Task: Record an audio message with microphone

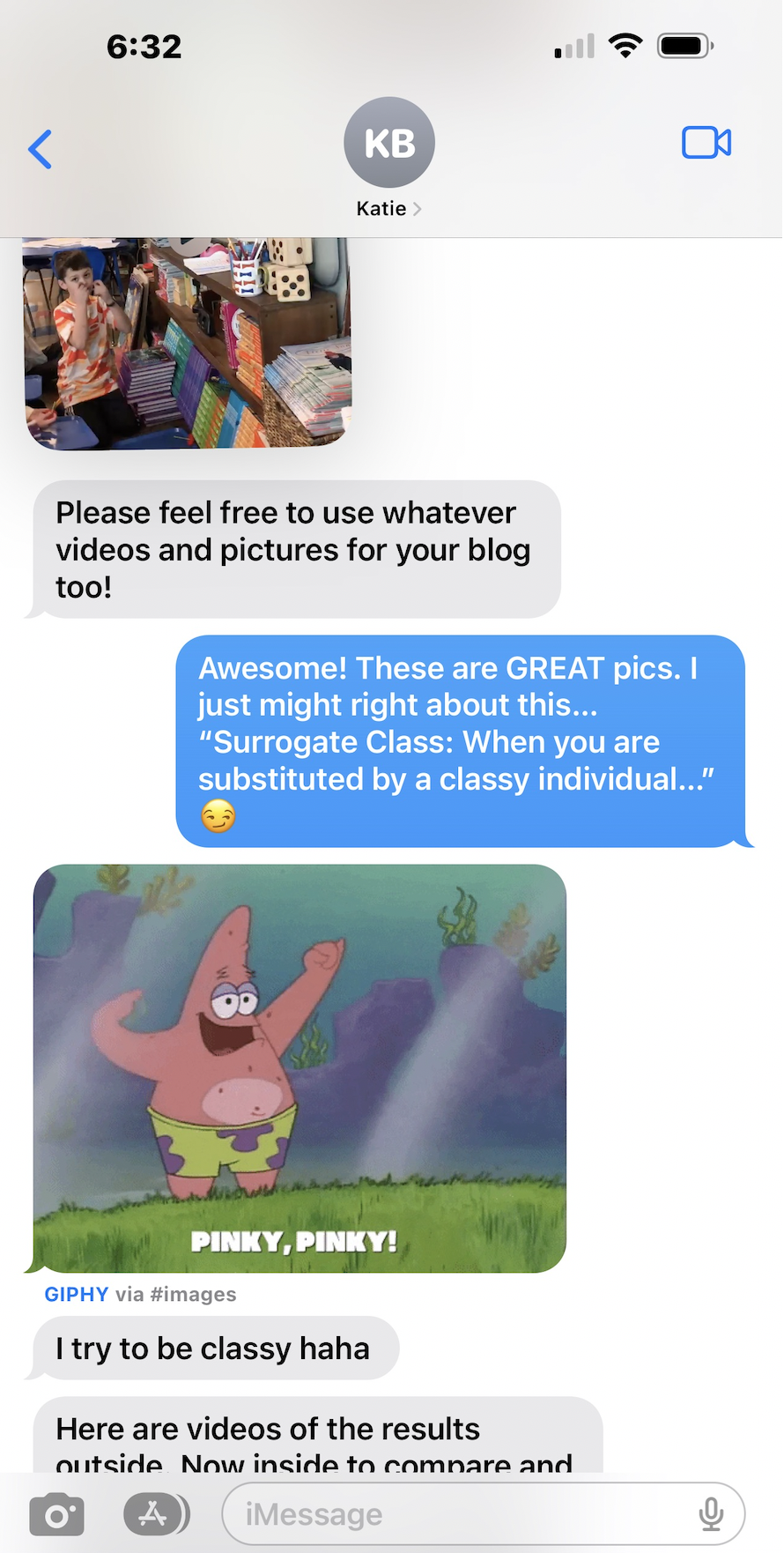Action: click(x=711, y=1515)
